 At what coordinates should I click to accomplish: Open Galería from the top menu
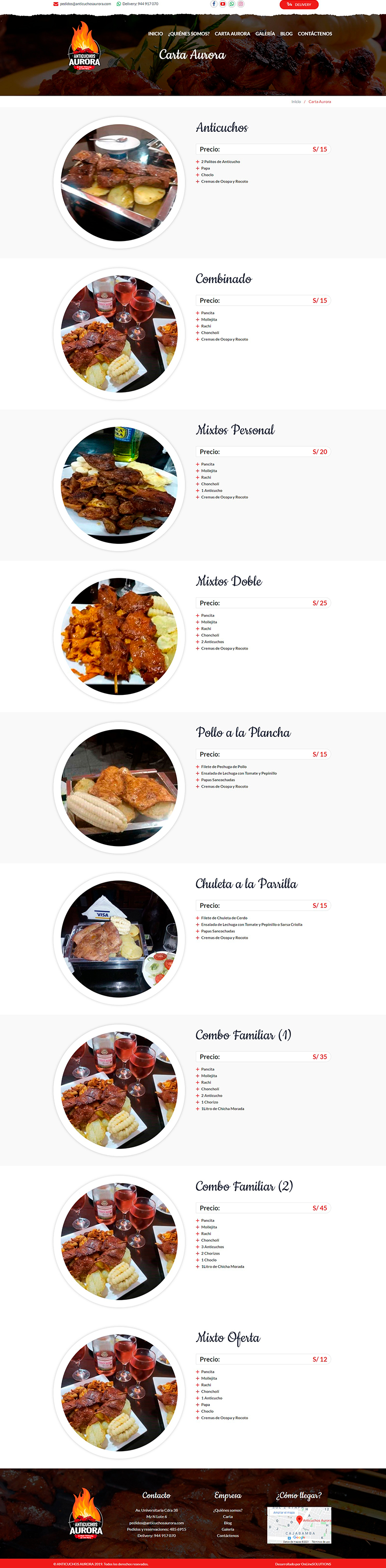click(x=265, y=34)
